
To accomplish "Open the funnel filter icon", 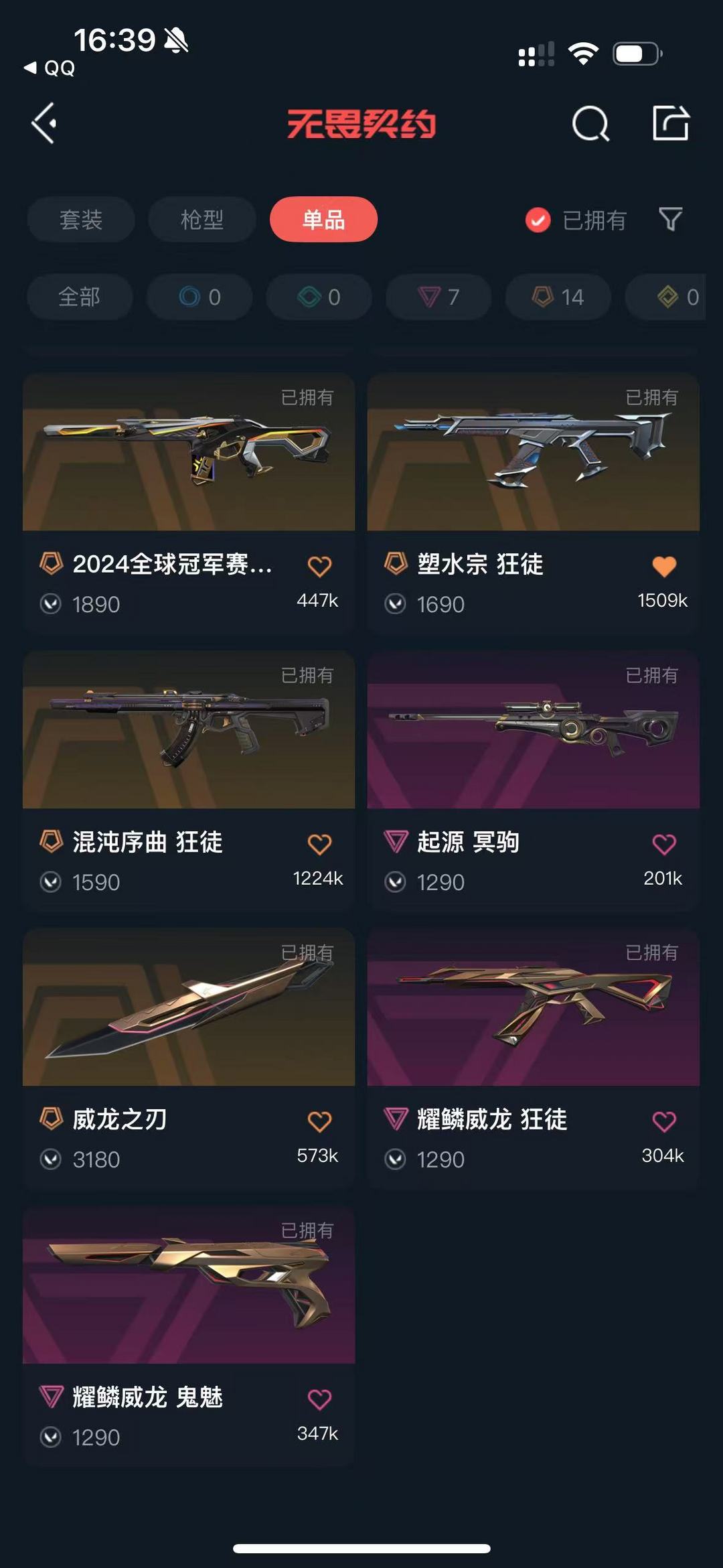I will [x=670, y=219].
